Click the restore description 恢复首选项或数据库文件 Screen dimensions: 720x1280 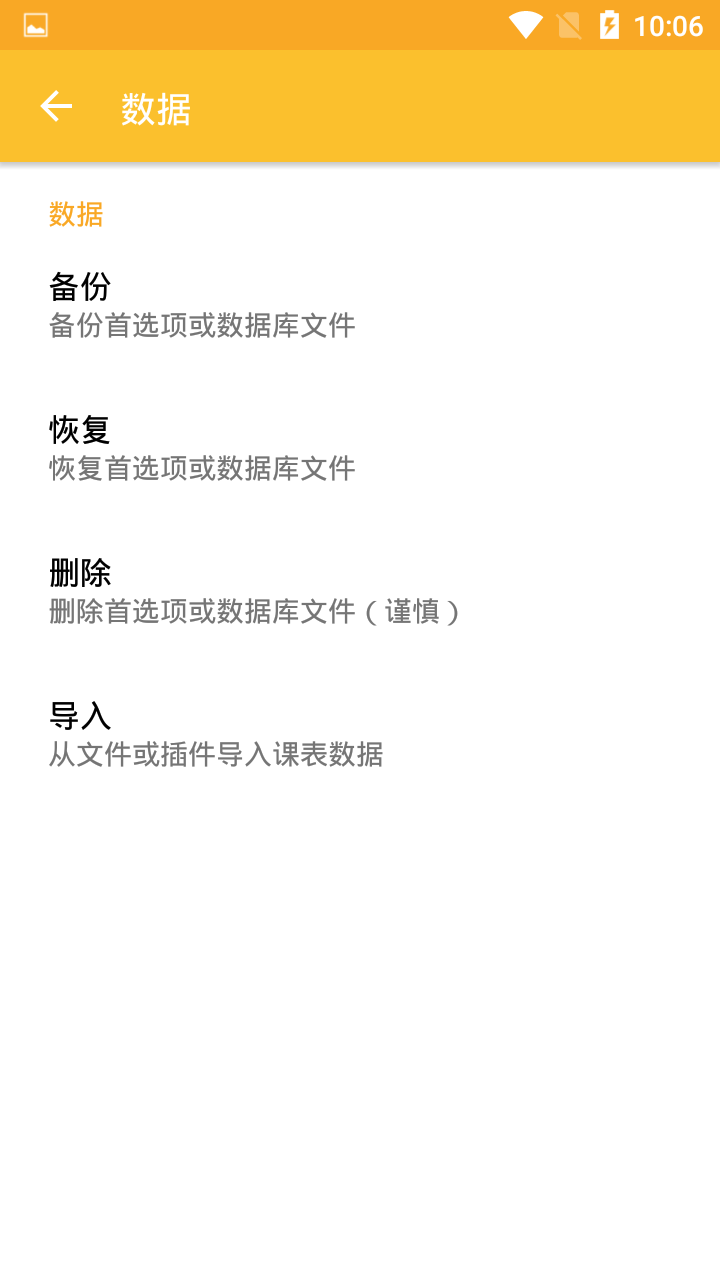pos(203,468)
